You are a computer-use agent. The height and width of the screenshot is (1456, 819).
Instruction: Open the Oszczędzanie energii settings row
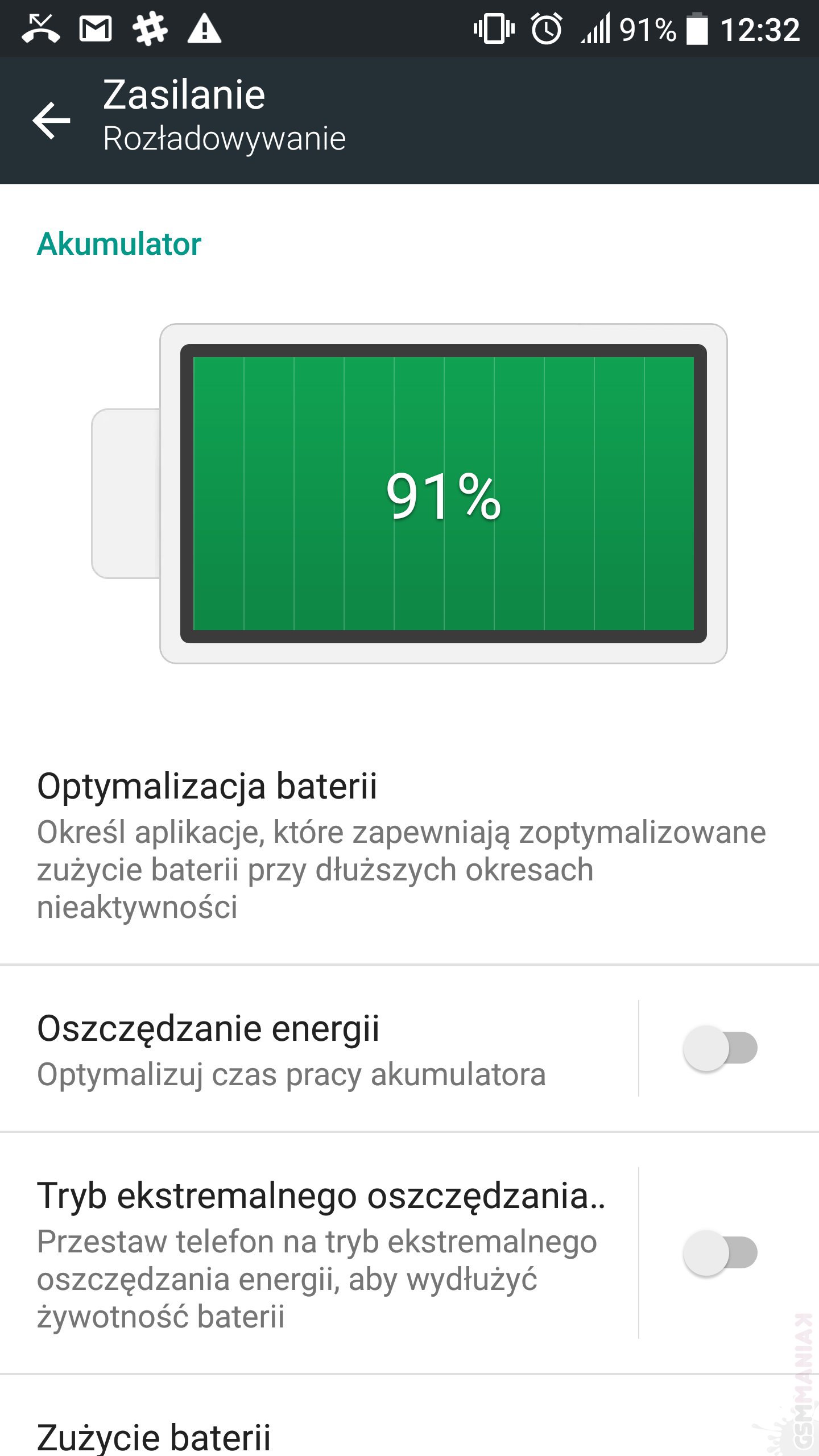[x=318, y=1049]
